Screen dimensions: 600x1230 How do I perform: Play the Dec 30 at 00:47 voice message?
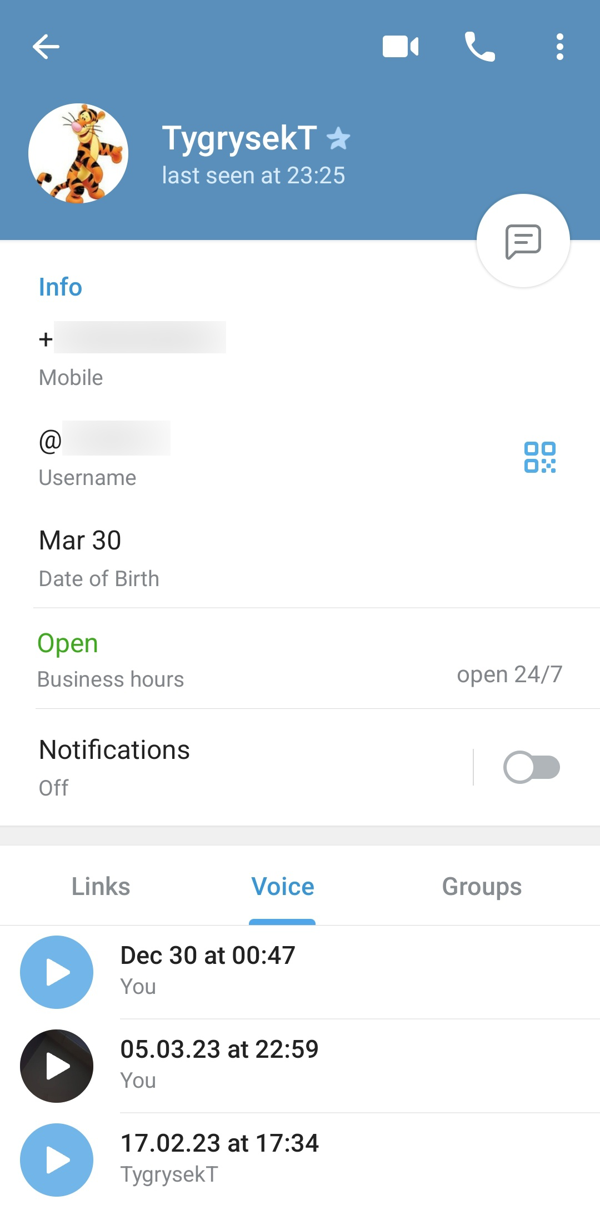57,972
